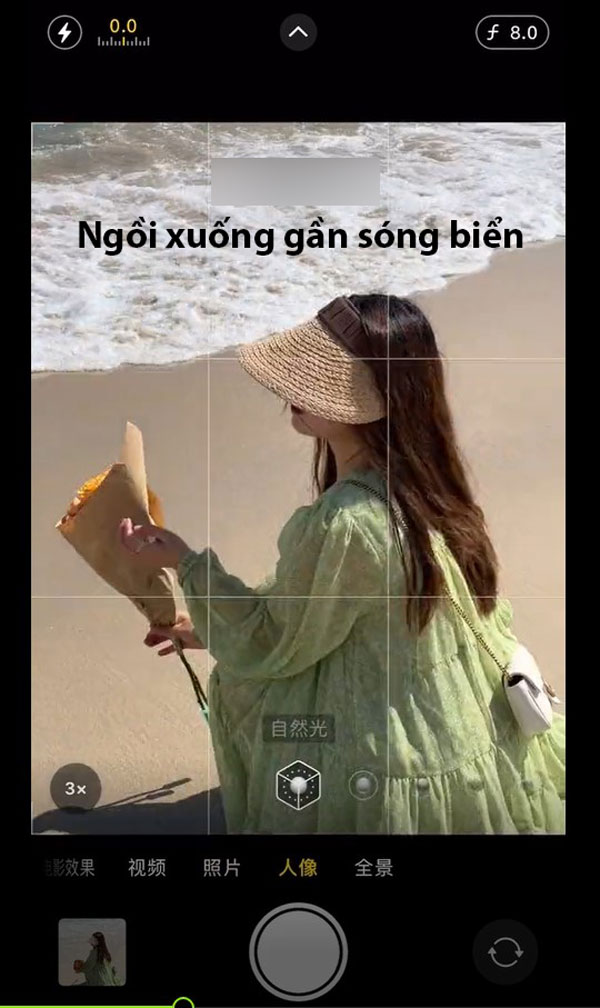Flip between front and rear camera
Screen dimensions: 600x1008
pos(505,952)
